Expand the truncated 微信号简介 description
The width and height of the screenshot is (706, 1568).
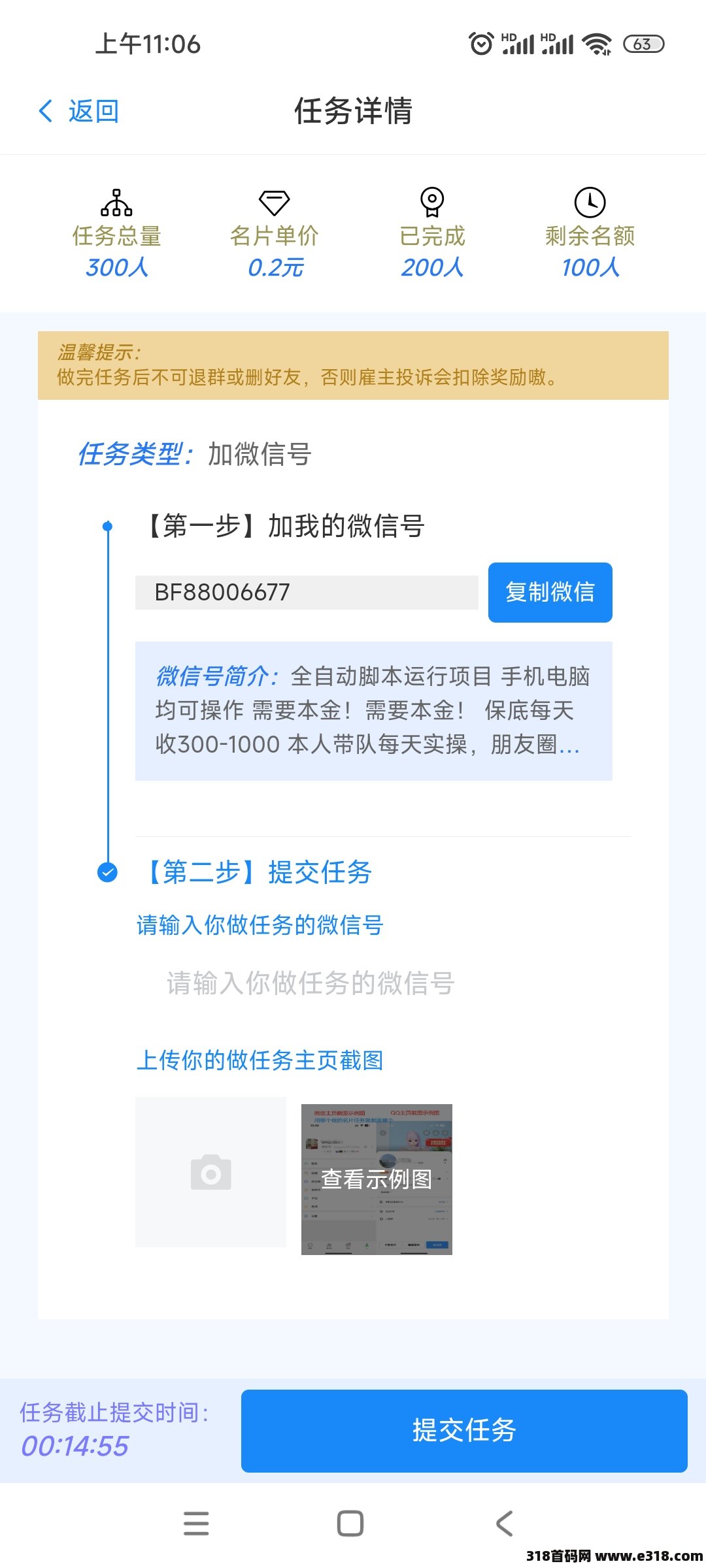[373, 711]
